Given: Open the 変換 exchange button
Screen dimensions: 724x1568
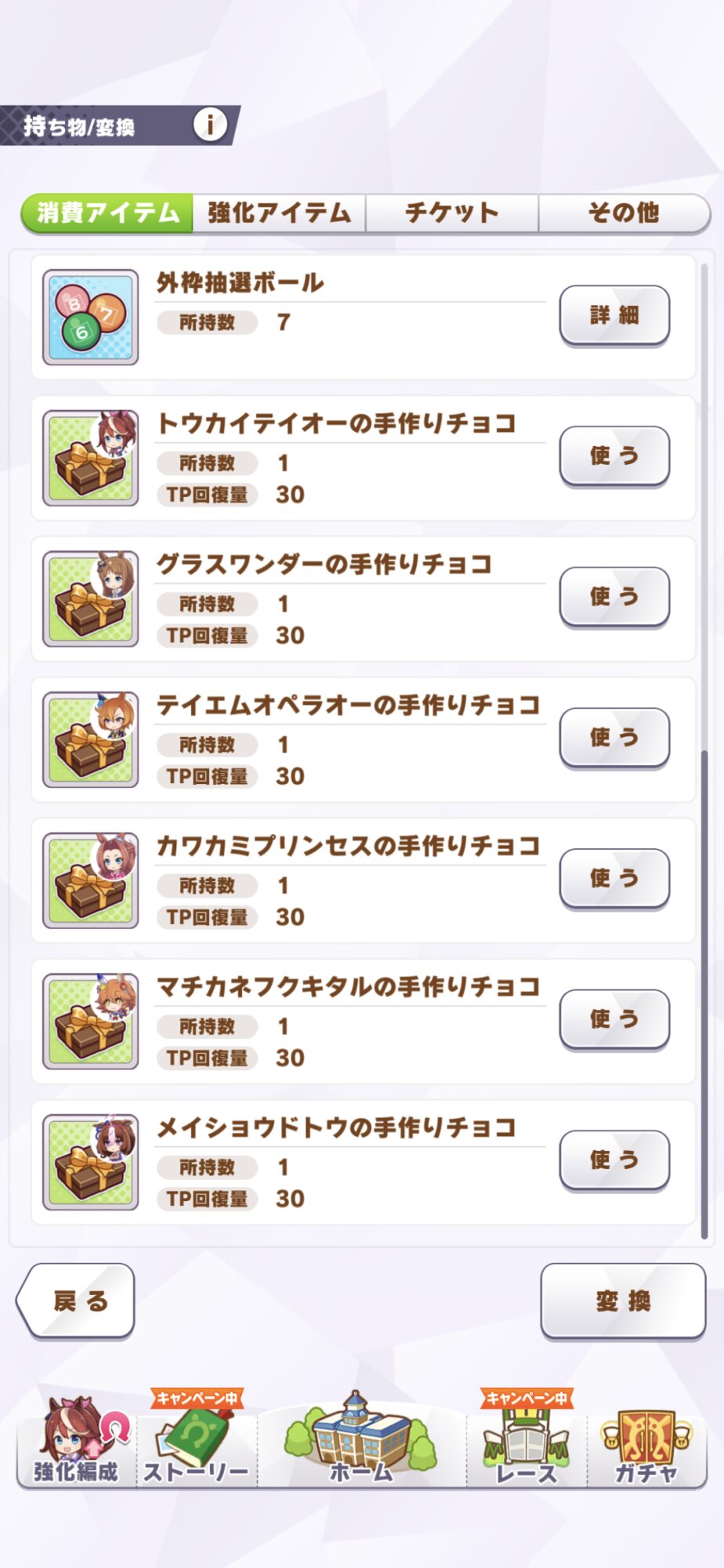Looking at the screenshot, I should pyautogui.click(x=623, y=1301).
